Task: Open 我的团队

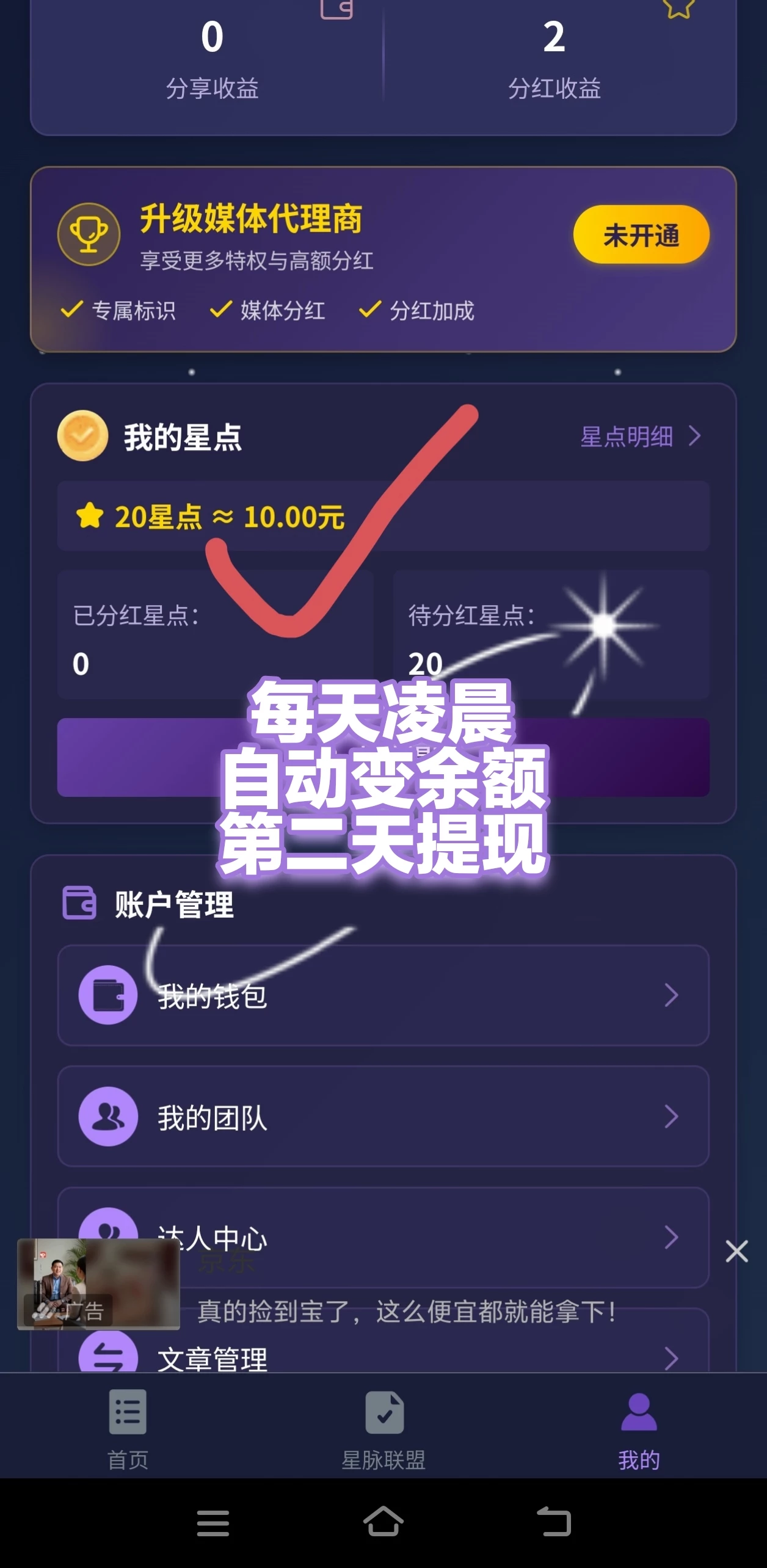Action: coord(383,1116)
